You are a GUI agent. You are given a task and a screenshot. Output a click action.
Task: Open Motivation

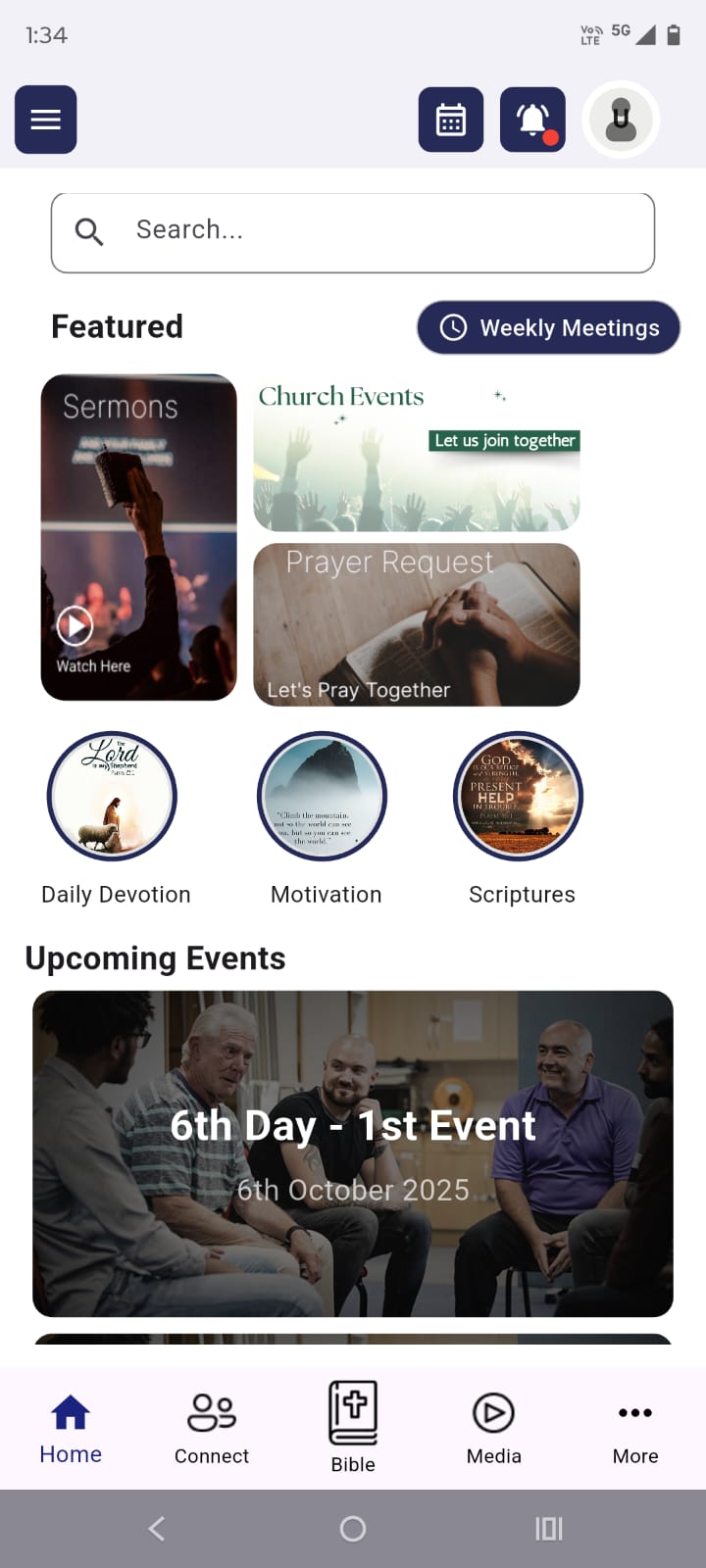[322, 796]
